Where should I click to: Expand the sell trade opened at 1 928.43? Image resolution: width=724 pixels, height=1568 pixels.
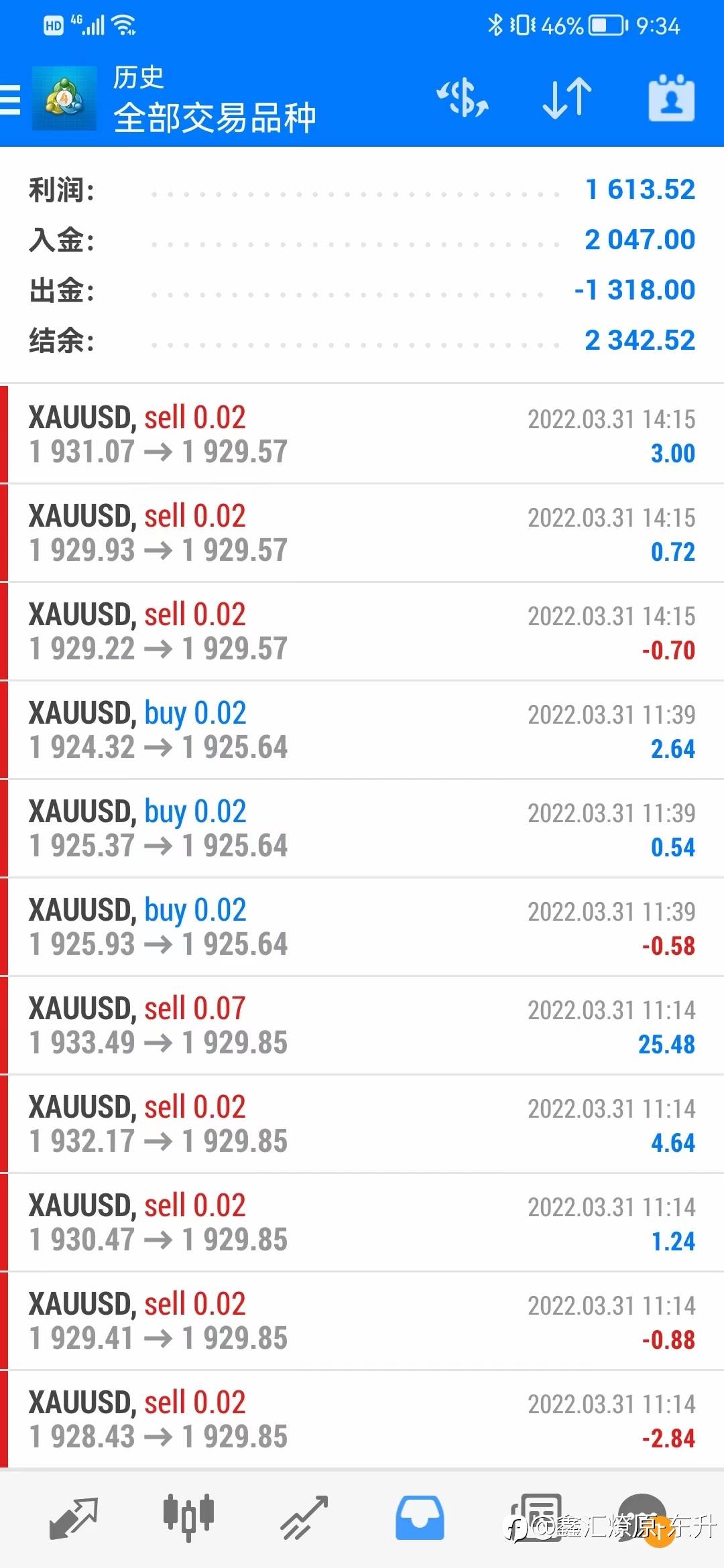click(362, 1419)
